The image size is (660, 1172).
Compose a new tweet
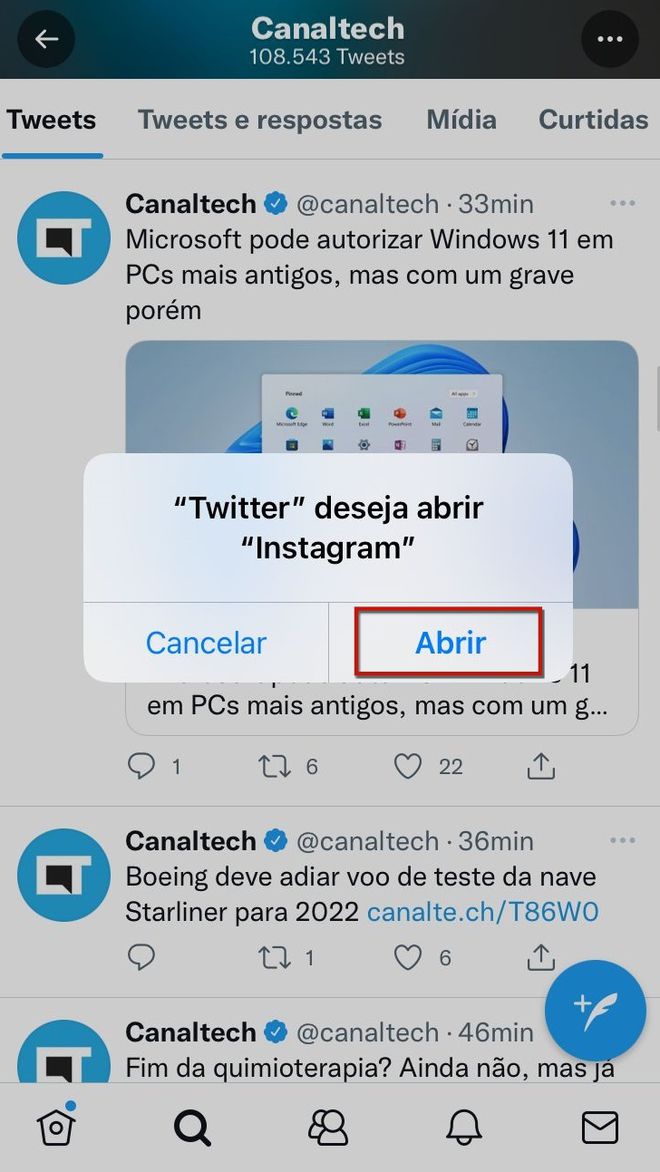tap(595, 1011)
